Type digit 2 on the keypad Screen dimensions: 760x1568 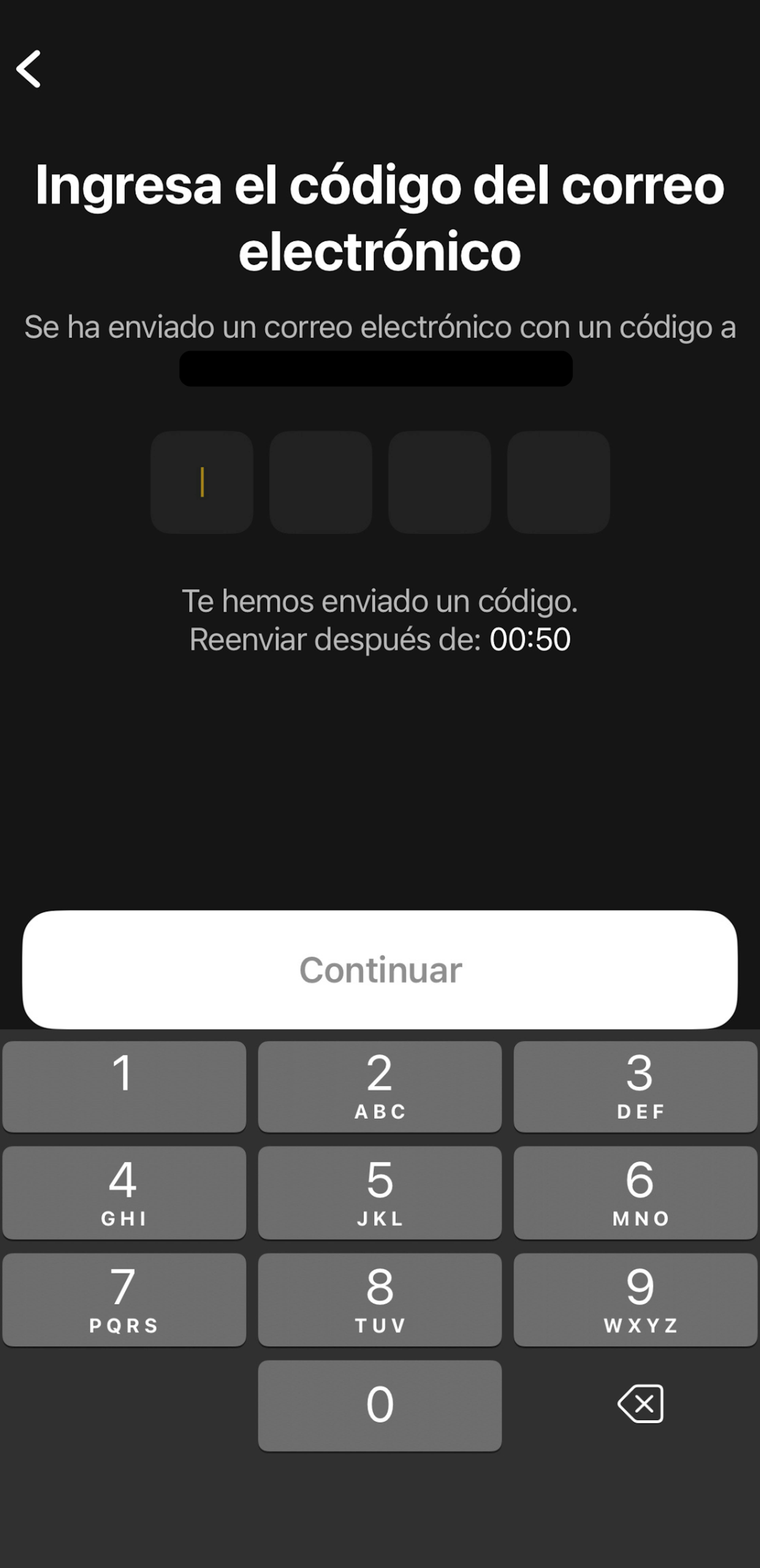pos(380,1087)
